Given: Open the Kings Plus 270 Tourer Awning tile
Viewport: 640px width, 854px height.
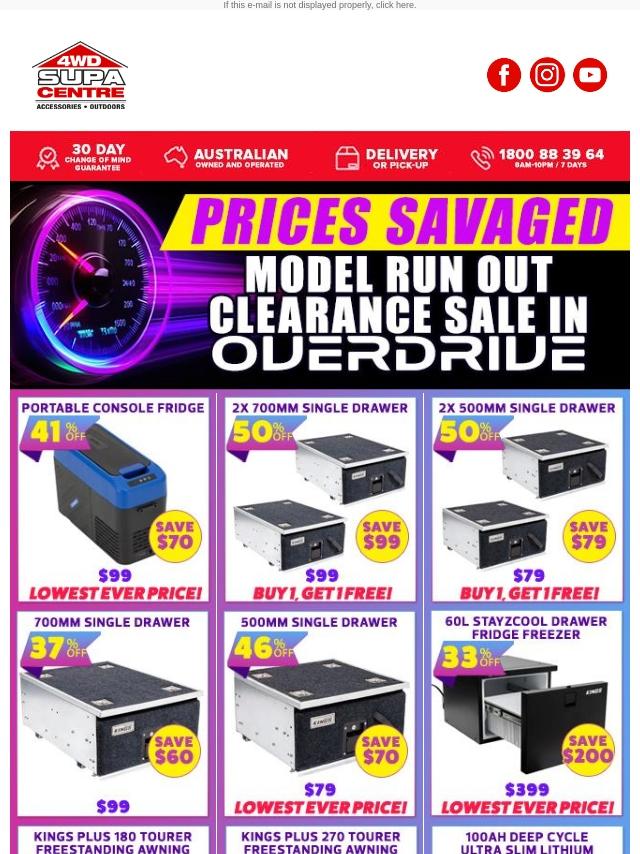Looking at the screenshot, I should pyautogui.click(x=320, y=840).
